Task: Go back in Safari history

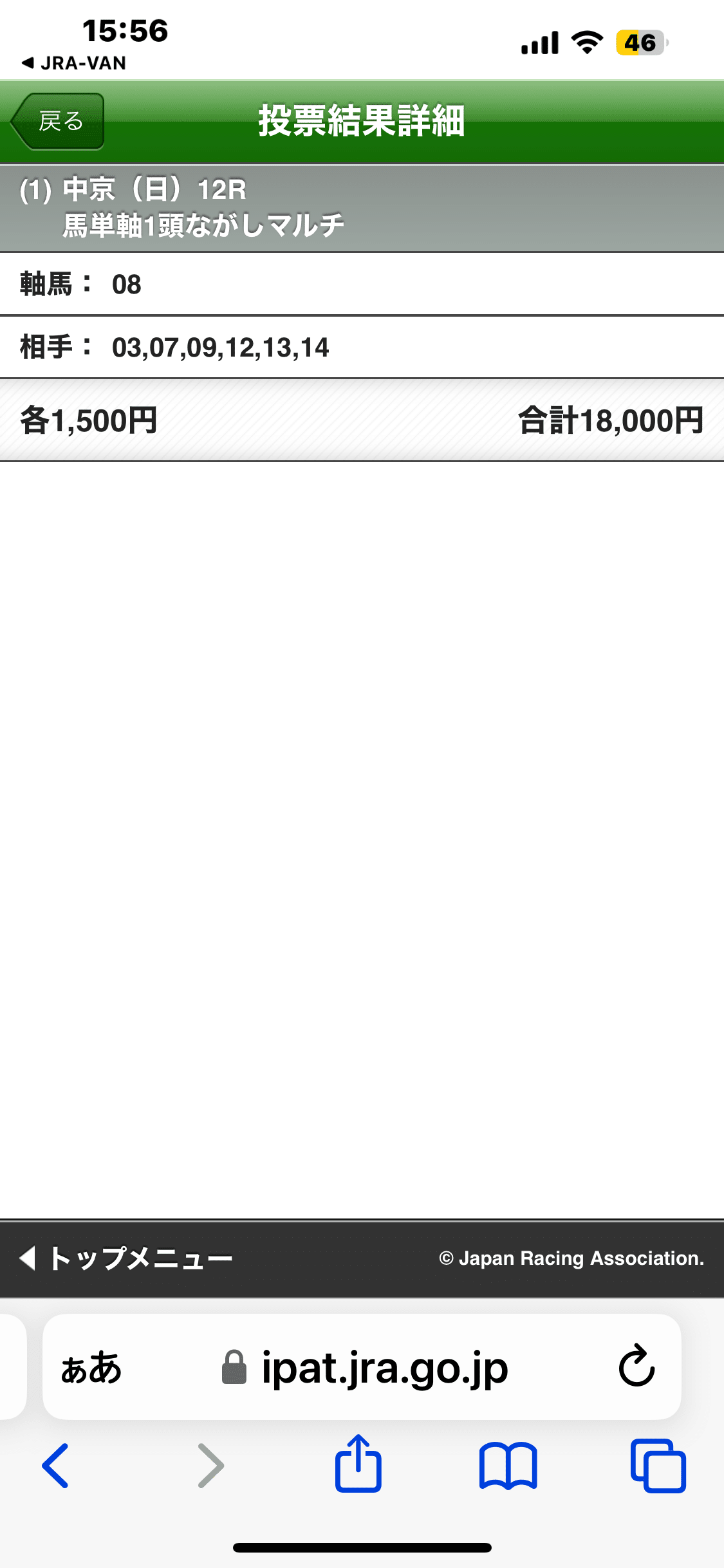Action: [x=55, y=1466]
